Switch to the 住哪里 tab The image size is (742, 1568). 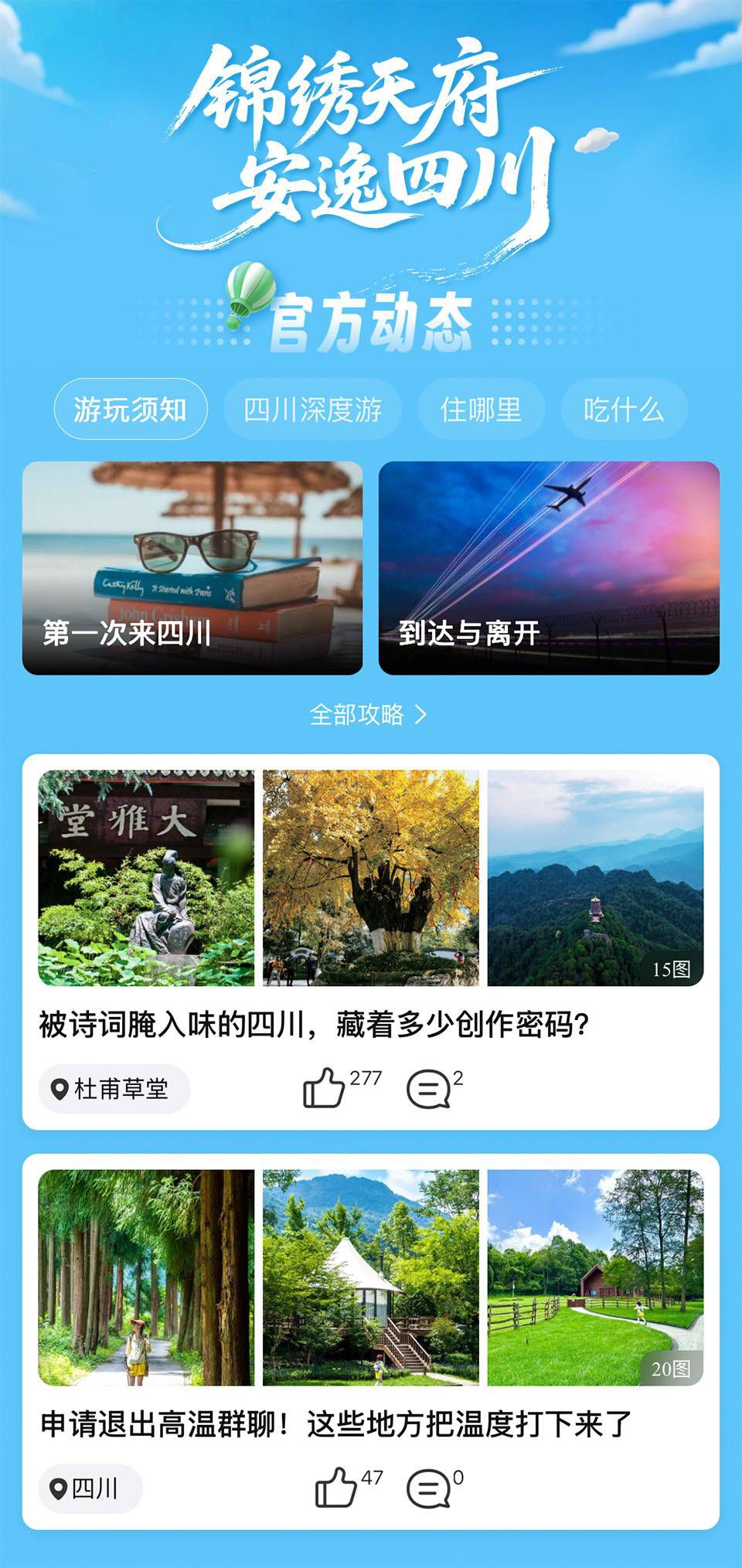481,409
